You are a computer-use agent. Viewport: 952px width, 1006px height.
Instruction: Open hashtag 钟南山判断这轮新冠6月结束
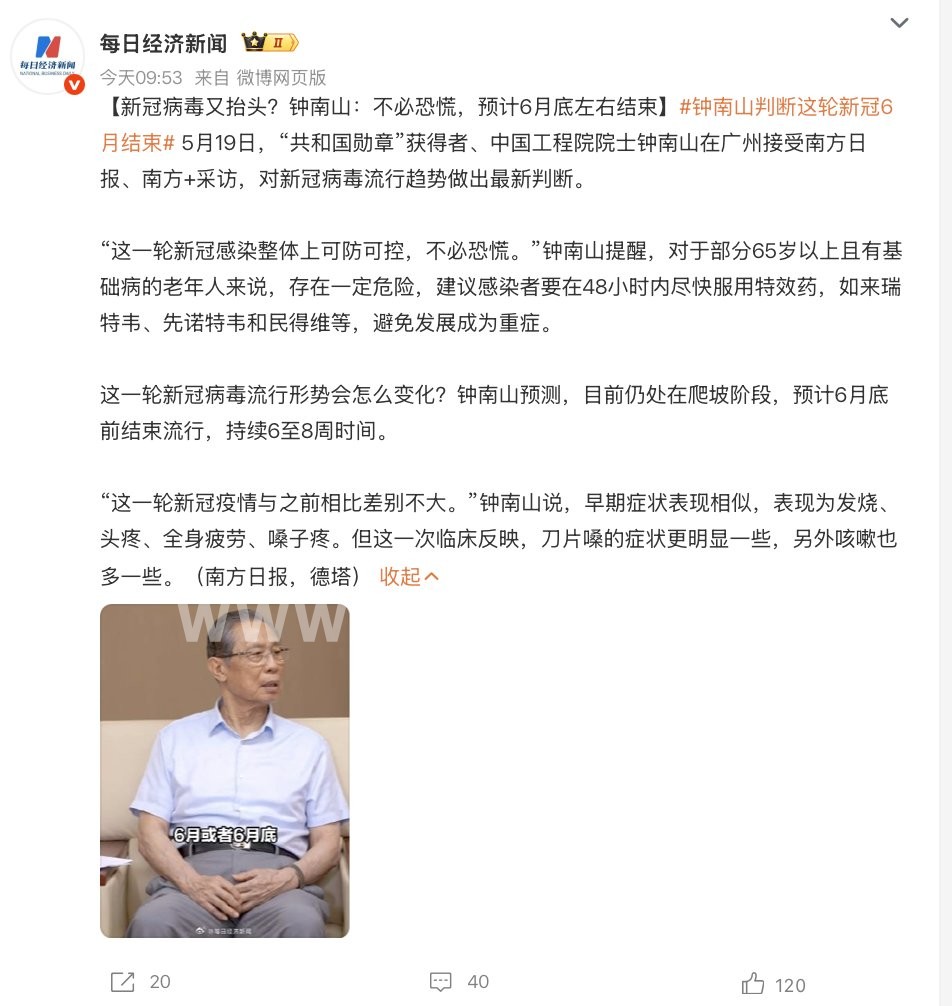[x=784, y=107]
